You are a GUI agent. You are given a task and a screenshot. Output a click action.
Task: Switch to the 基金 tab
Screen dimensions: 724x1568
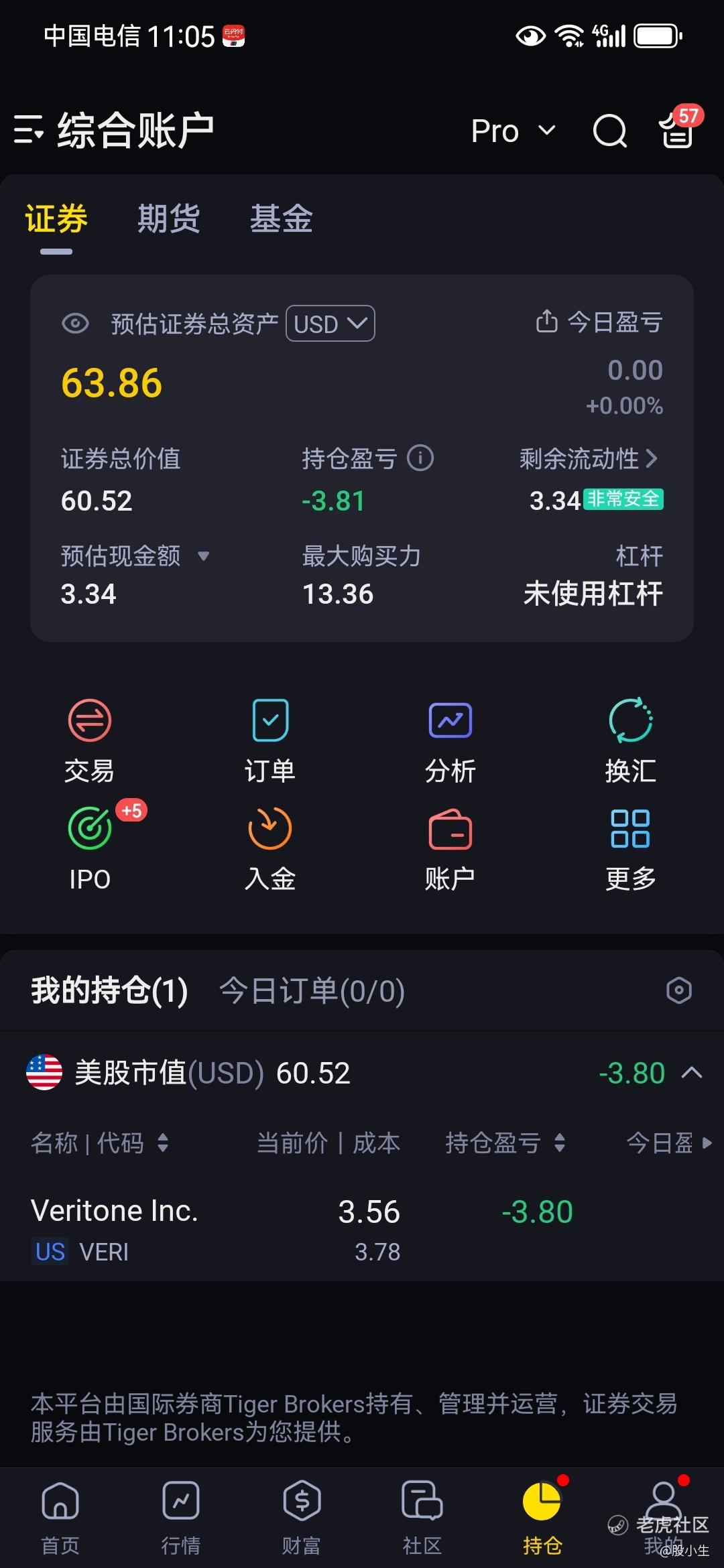click(x=282, y=218)
